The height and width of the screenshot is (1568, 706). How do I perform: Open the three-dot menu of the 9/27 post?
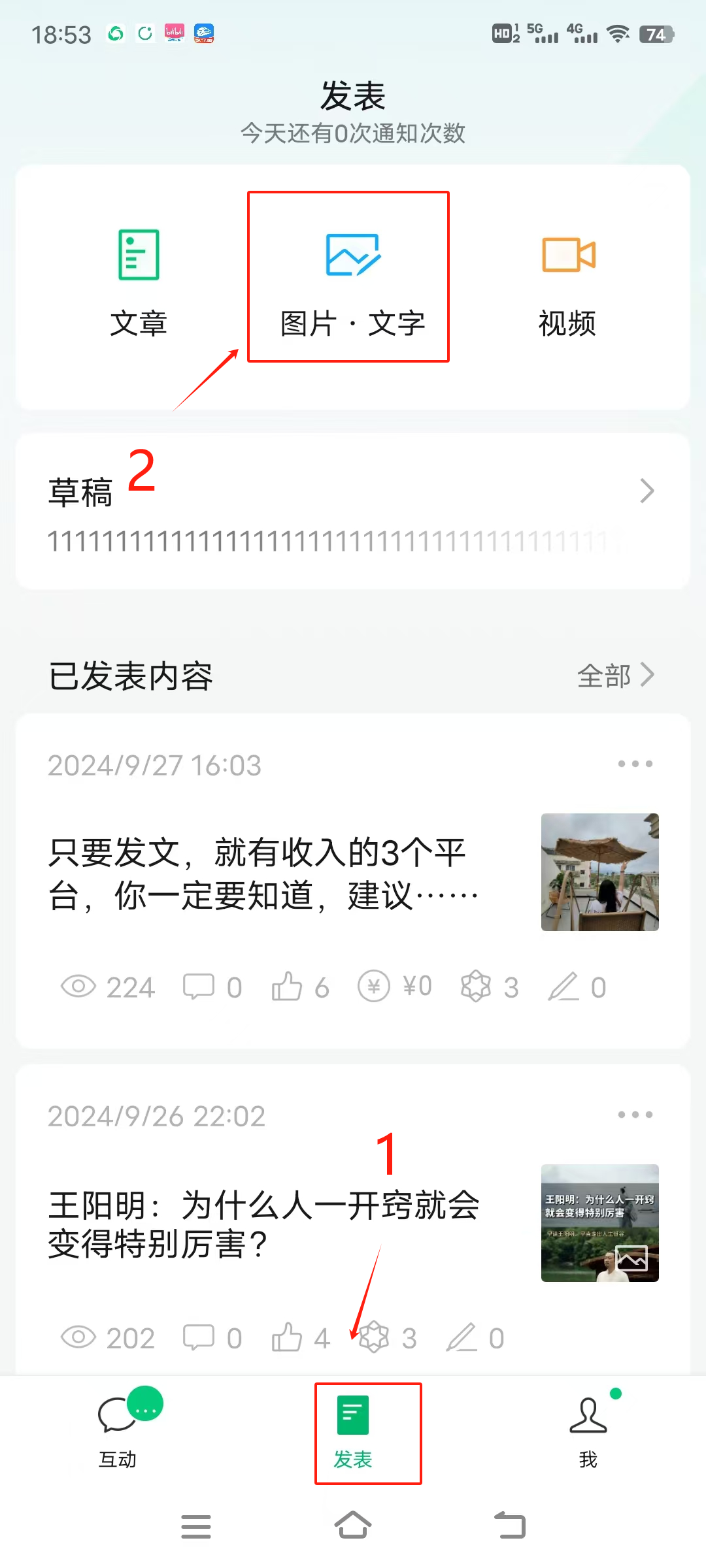tap(635, 764)
